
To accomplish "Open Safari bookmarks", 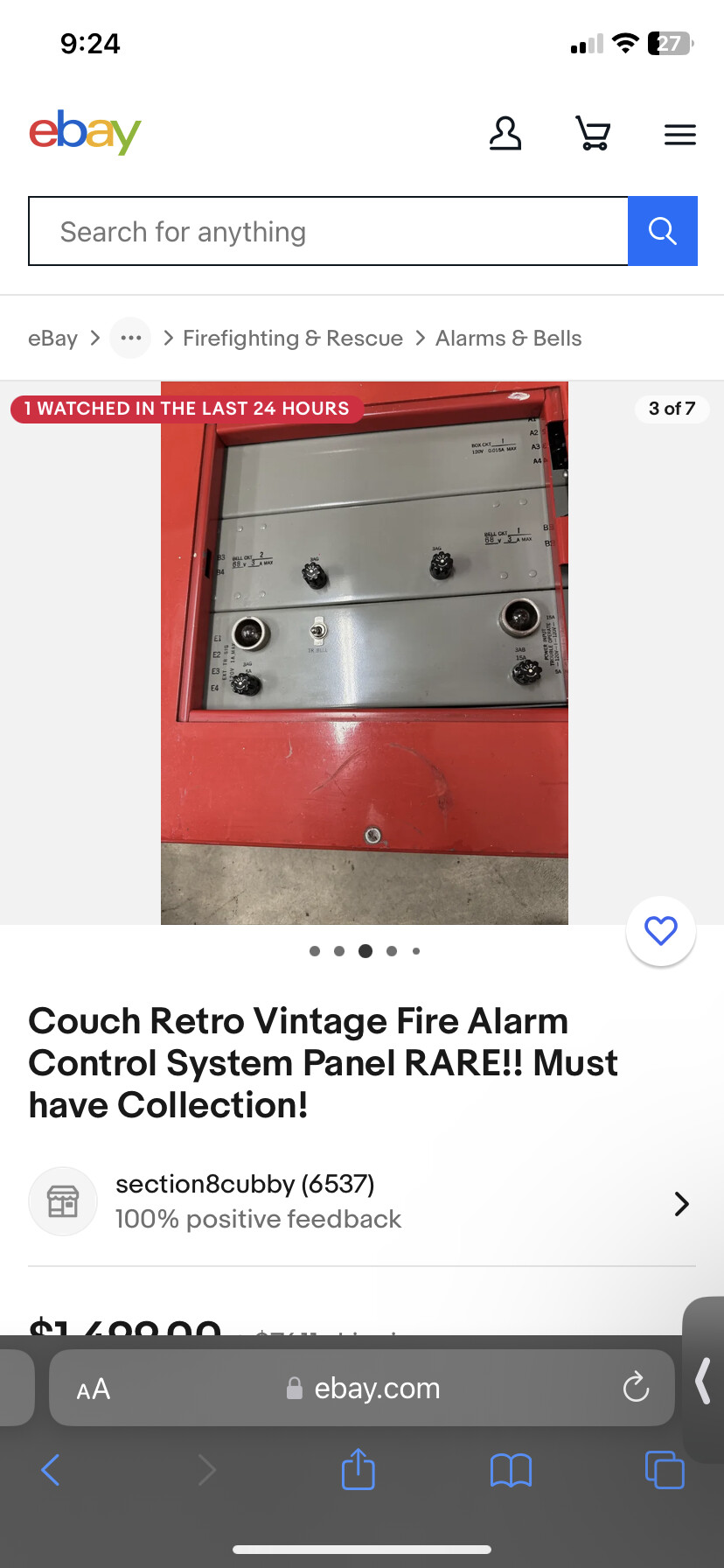I will [x=511, y=1470].
